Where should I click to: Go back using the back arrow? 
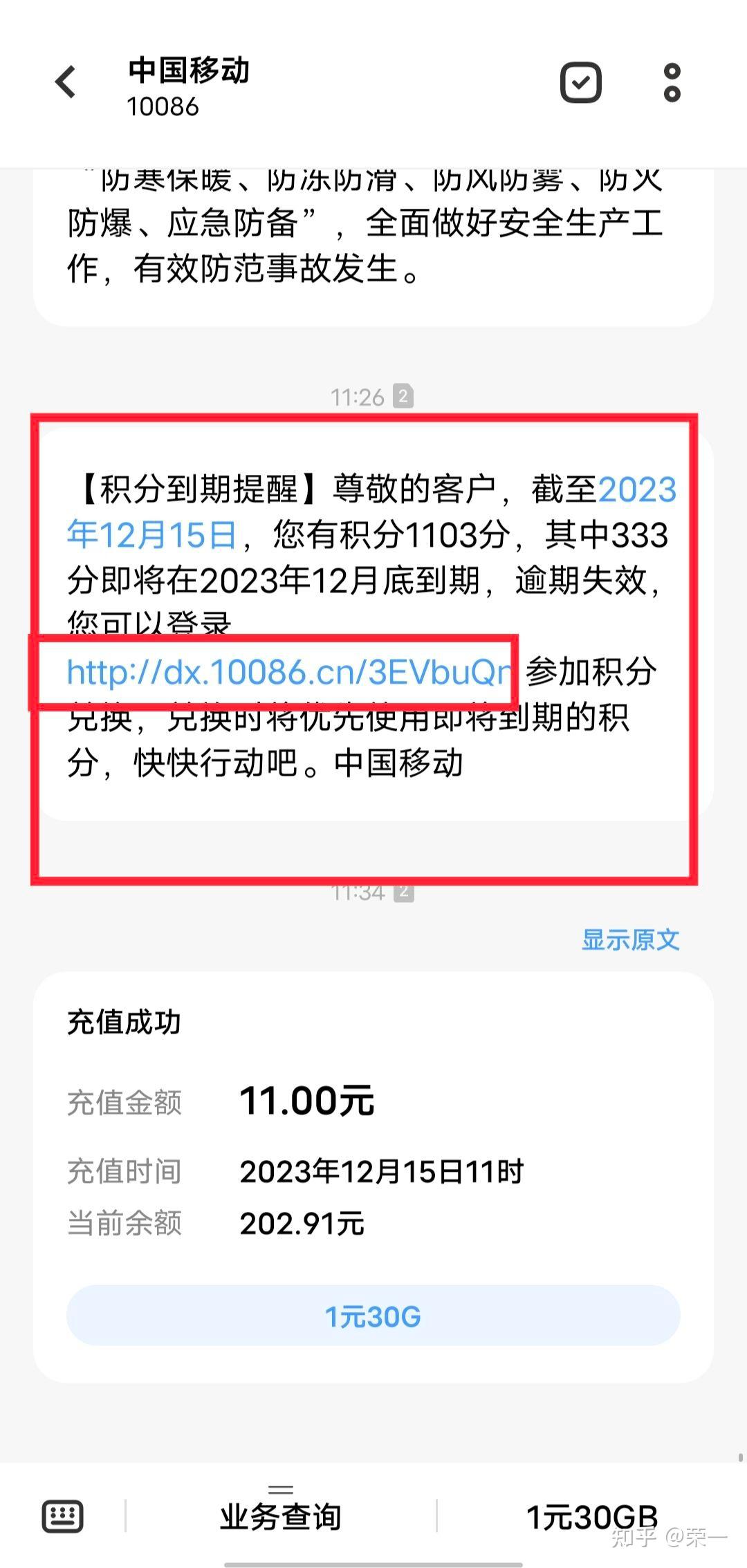click(x=66, y=82)
